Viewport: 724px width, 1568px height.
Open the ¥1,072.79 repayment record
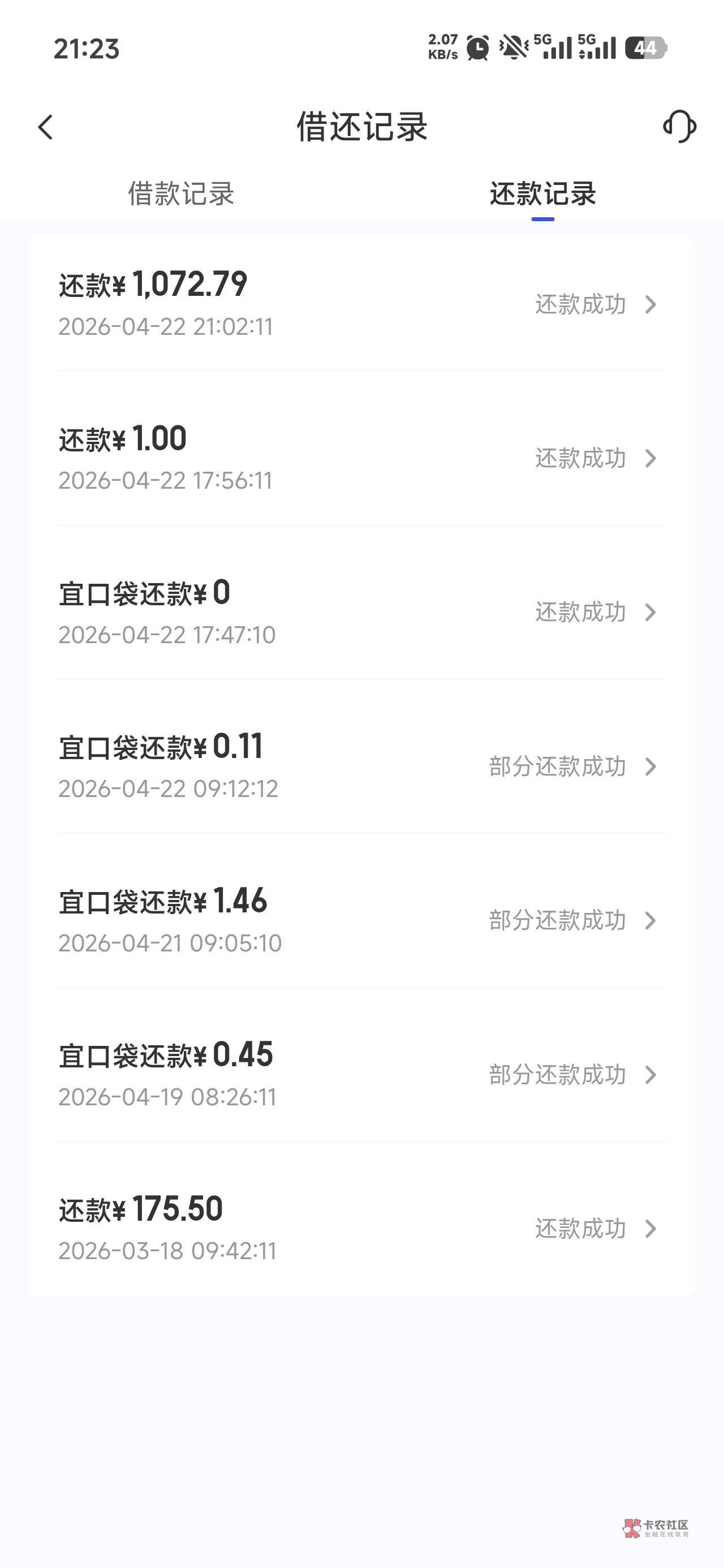pyautogui.click(x=361, y=303)
